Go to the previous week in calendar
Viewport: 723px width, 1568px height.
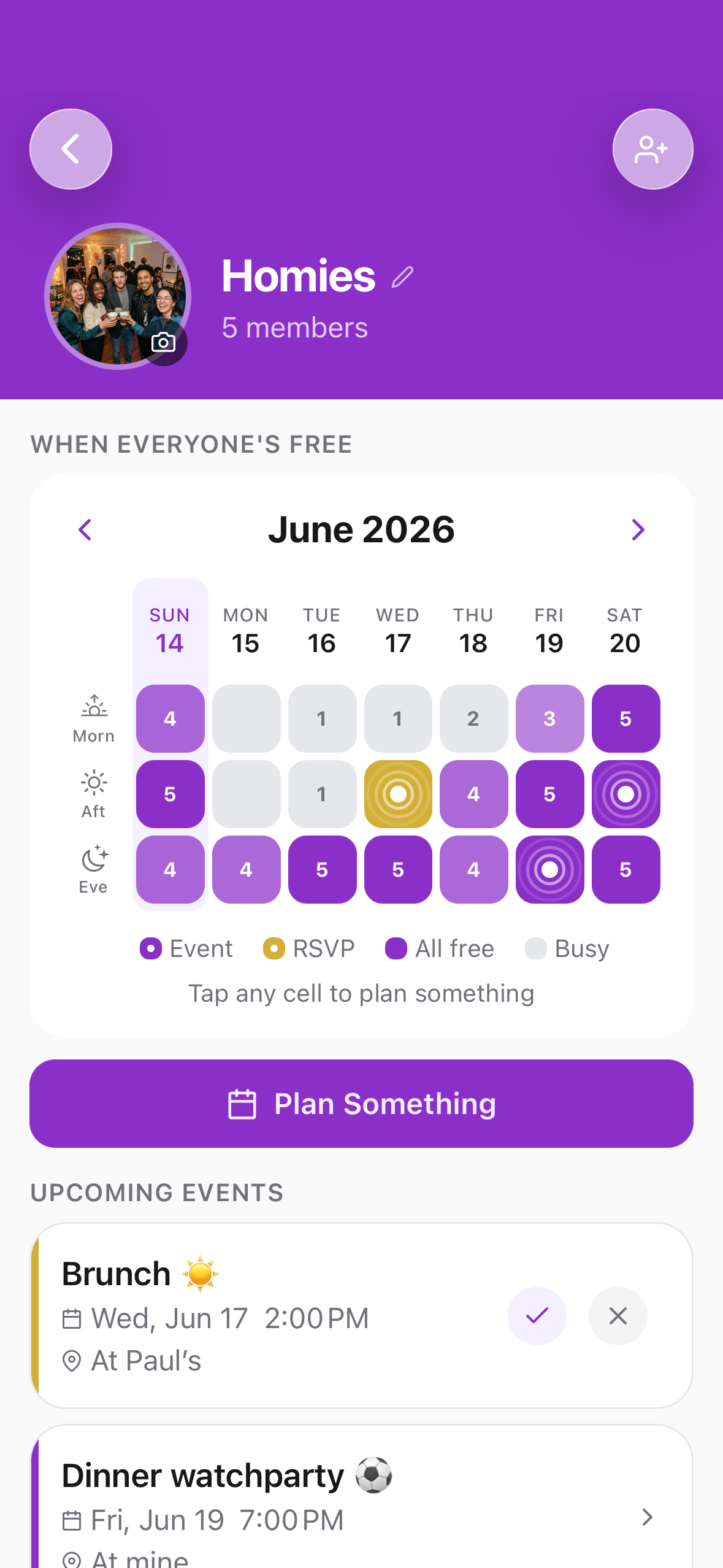tap(85, 530)
